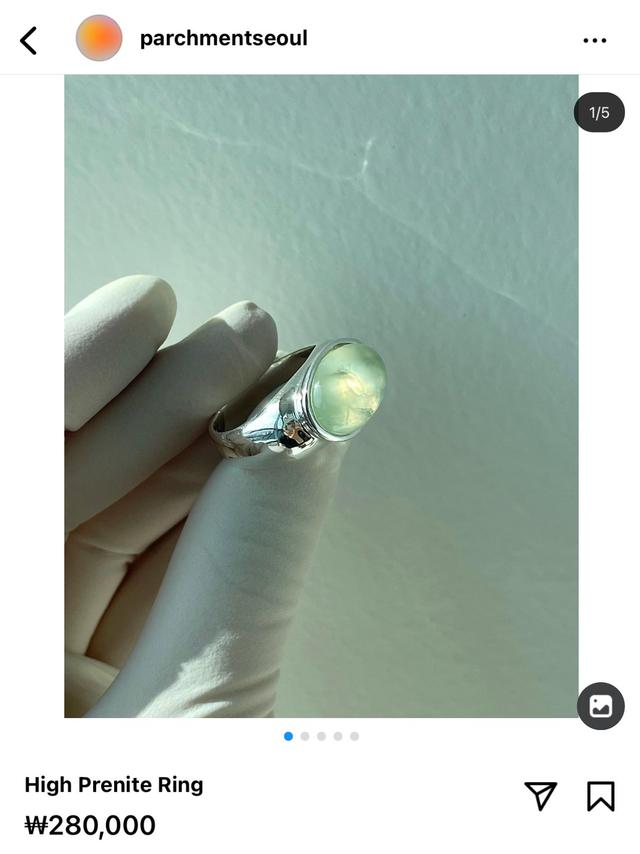Save the High Prenite Ring bookmark
The width and height of the screenshot is (640, 854).
[x=600, y=796]
